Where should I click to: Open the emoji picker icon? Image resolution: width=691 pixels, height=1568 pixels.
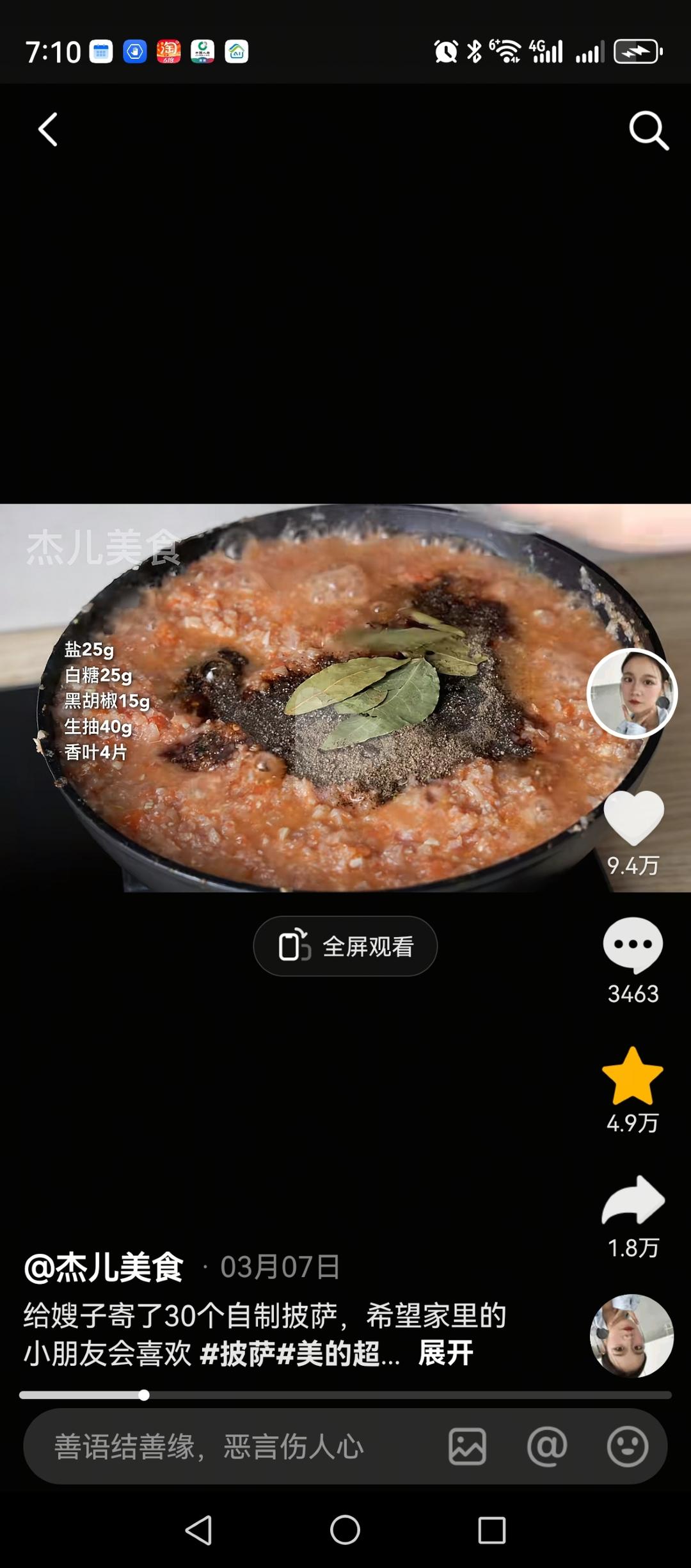[x=627, y=1447]
